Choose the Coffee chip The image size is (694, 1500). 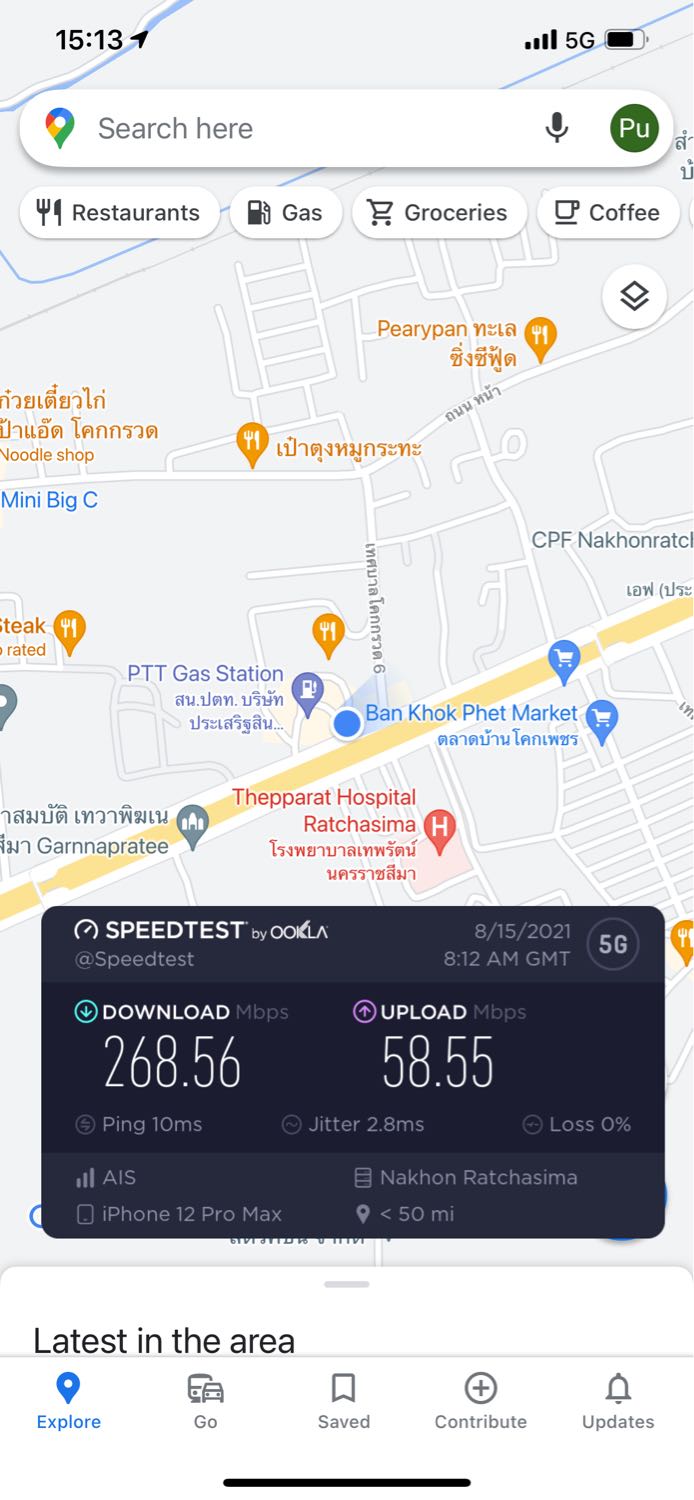coord(608,213)
